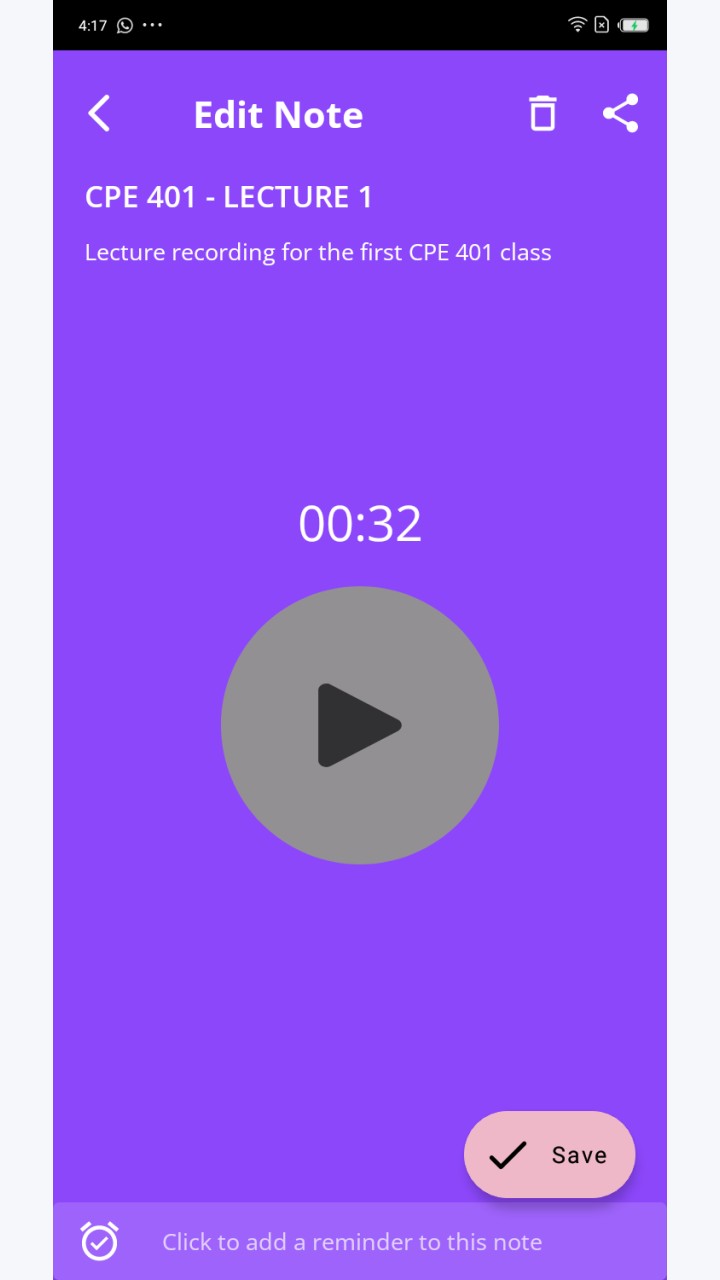The width and height of the screenshot is (720, 1280).
Task: Save the note changes
Action: pyautogui.click(x=549, y=1154)
